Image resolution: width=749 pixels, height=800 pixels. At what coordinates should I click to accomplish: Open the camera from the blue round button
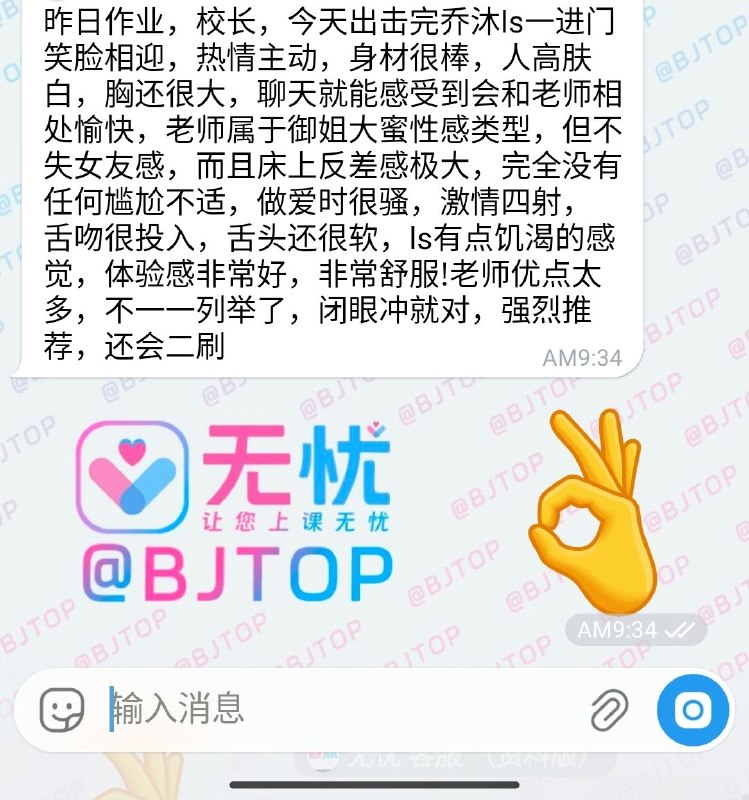[x=692, y=710]
